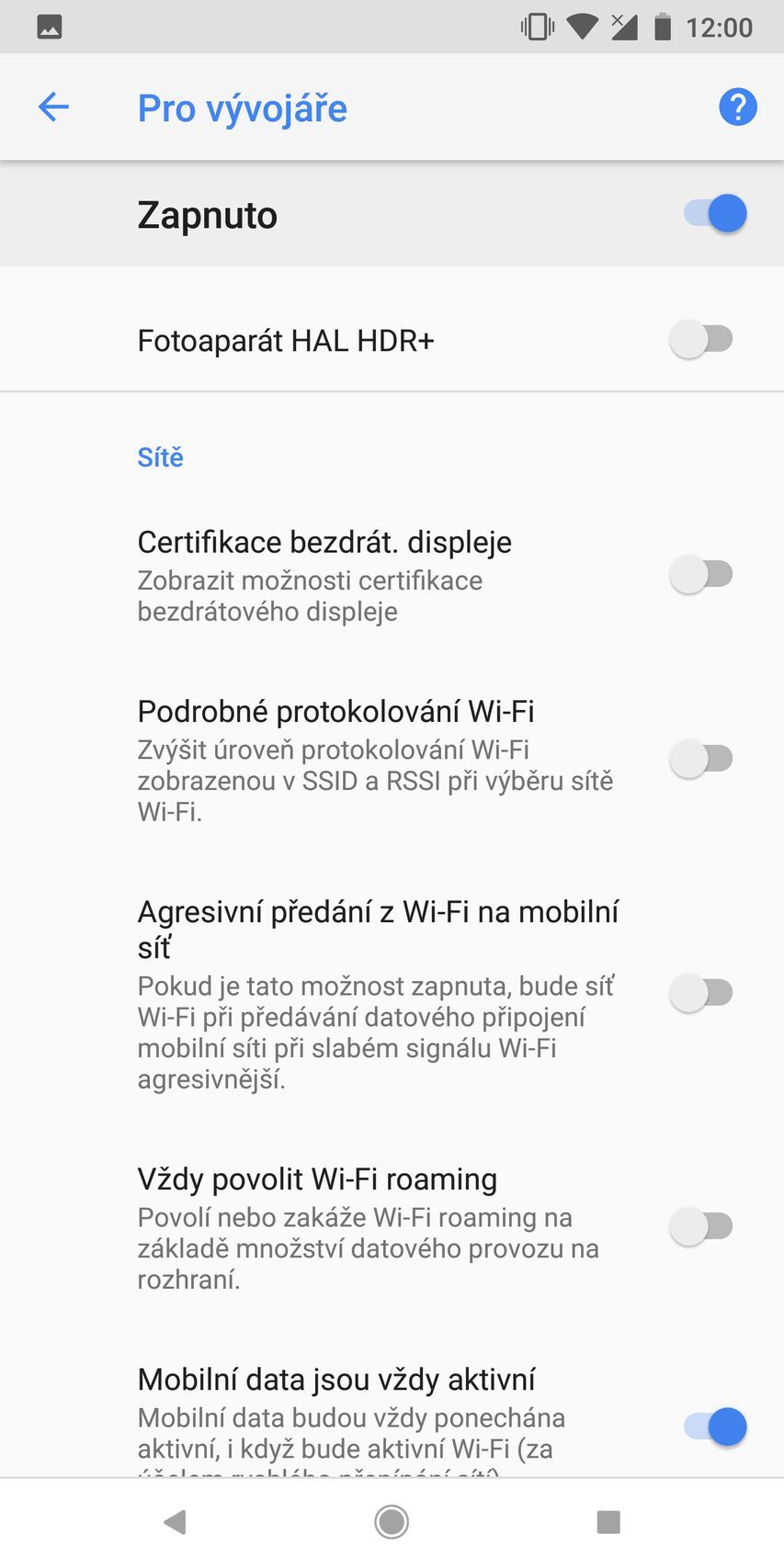The height and width of the screenshot is (1568, 784).
Task: Click the back arrow to leave Pro vývojáře
Action: pyautogui.click(x=52, y=106)
